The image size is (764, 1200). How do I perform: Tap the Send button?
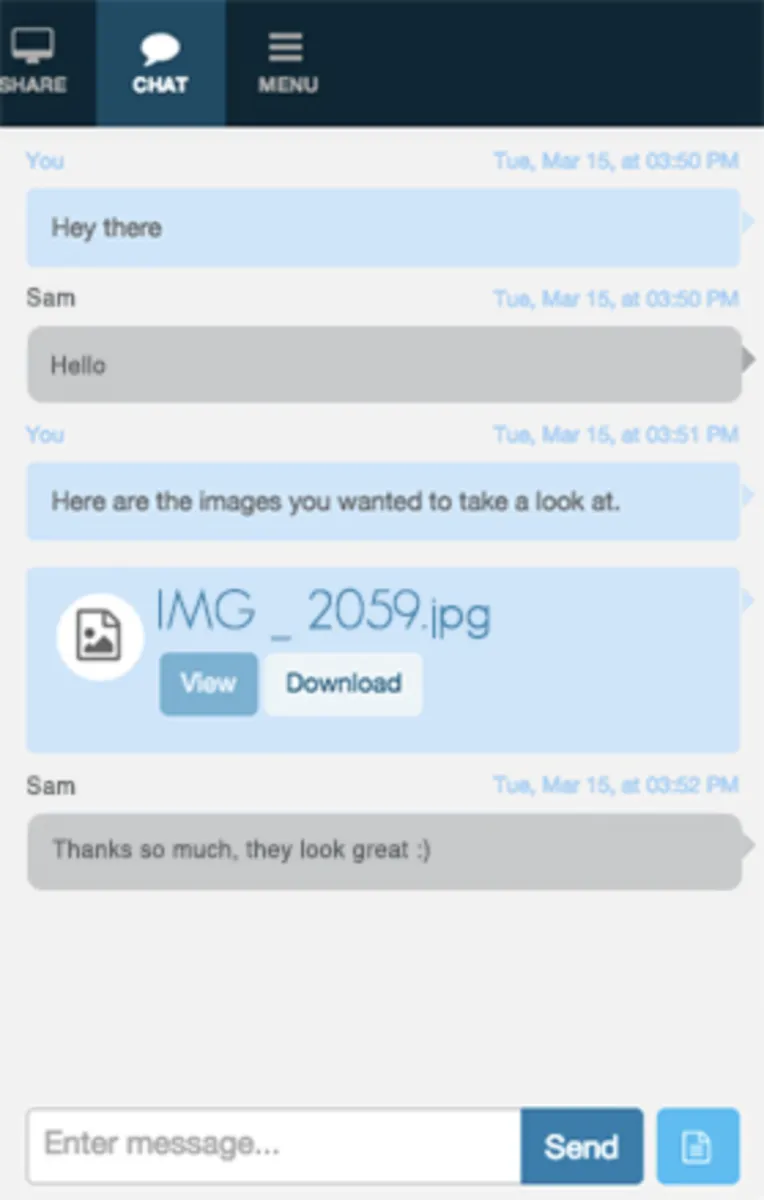point(581,1146)
